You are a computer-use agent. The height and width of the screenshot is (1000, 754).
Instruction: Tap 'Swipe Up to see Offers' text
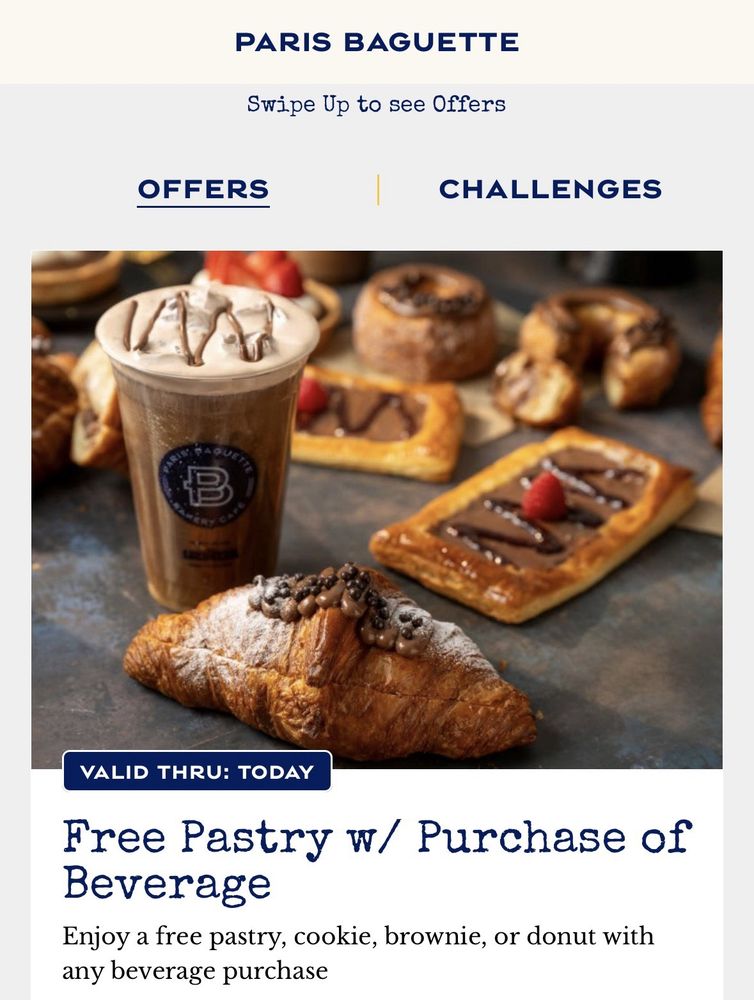coord(376,103)
